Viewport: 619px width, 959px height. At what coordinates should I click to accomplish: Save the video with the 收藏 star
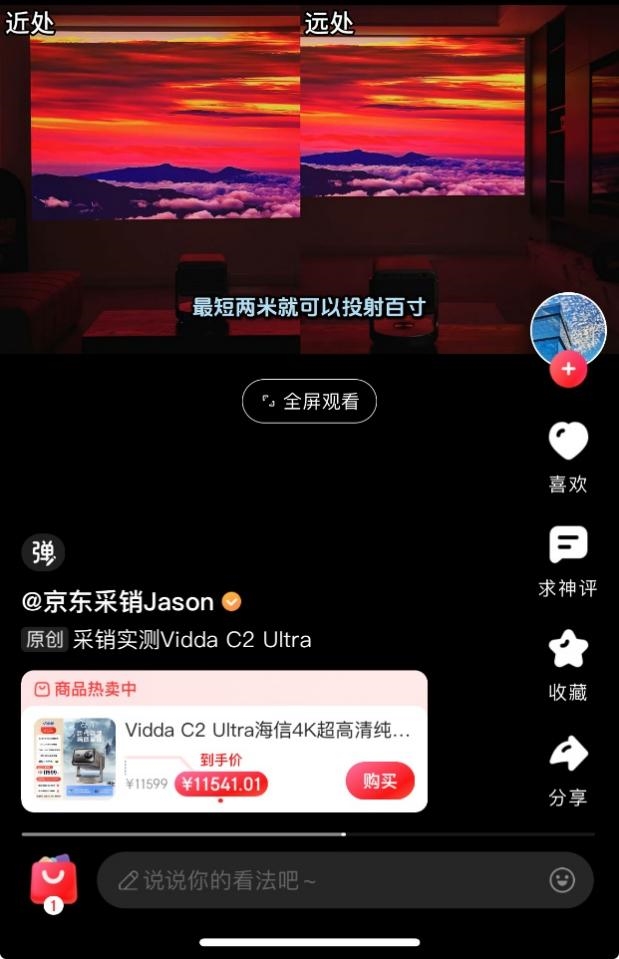click(x=568, y=650)
